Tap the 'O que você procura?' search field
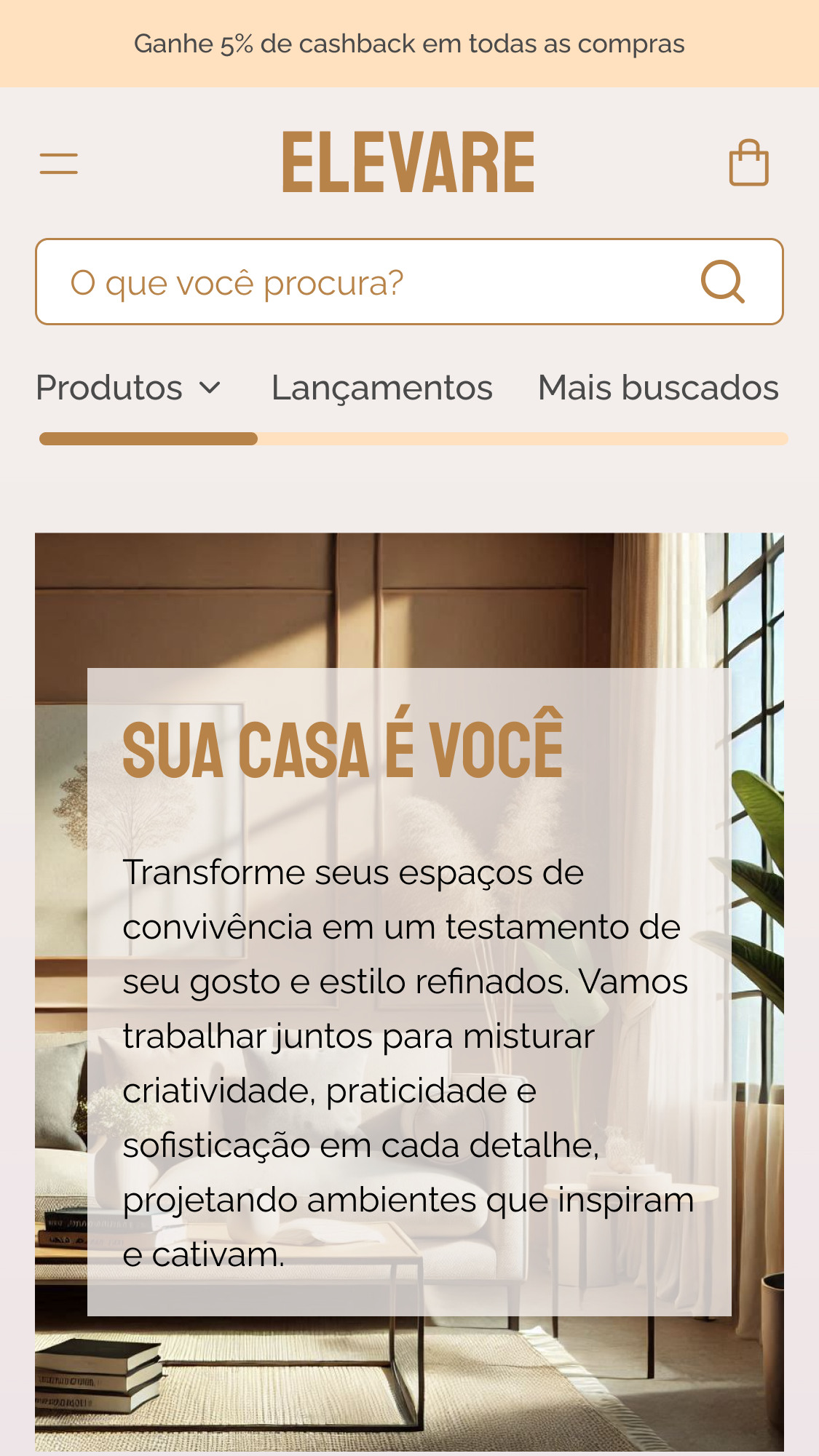 point(364,282)
